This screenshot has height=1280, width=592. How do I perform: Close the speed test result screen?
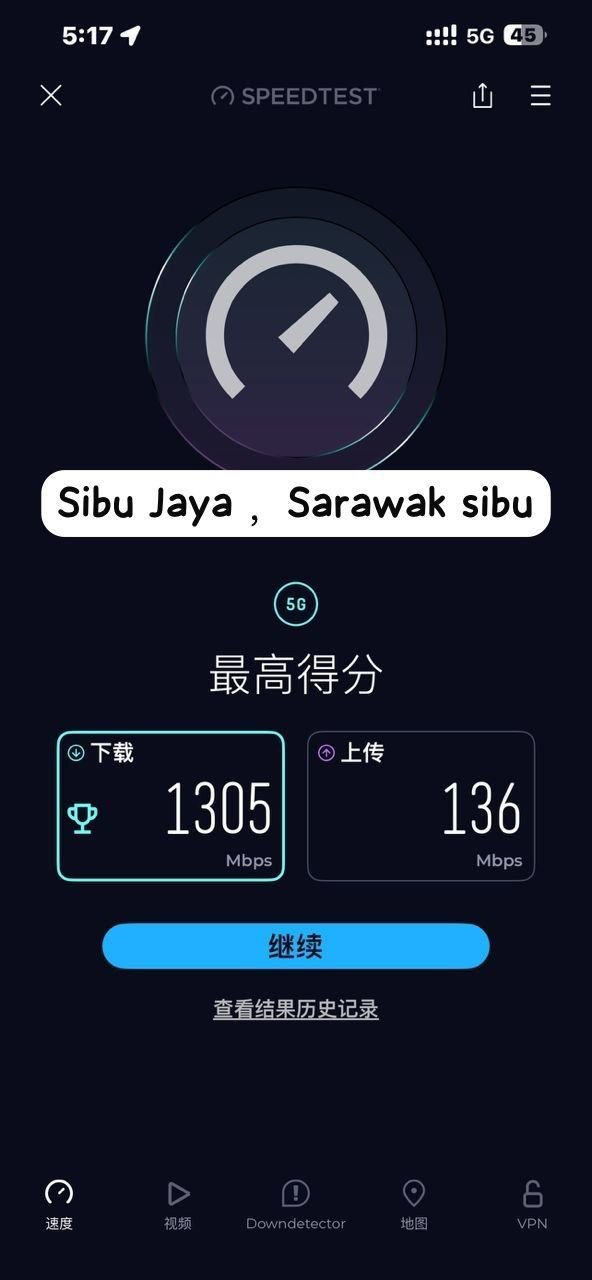[51, 95]
